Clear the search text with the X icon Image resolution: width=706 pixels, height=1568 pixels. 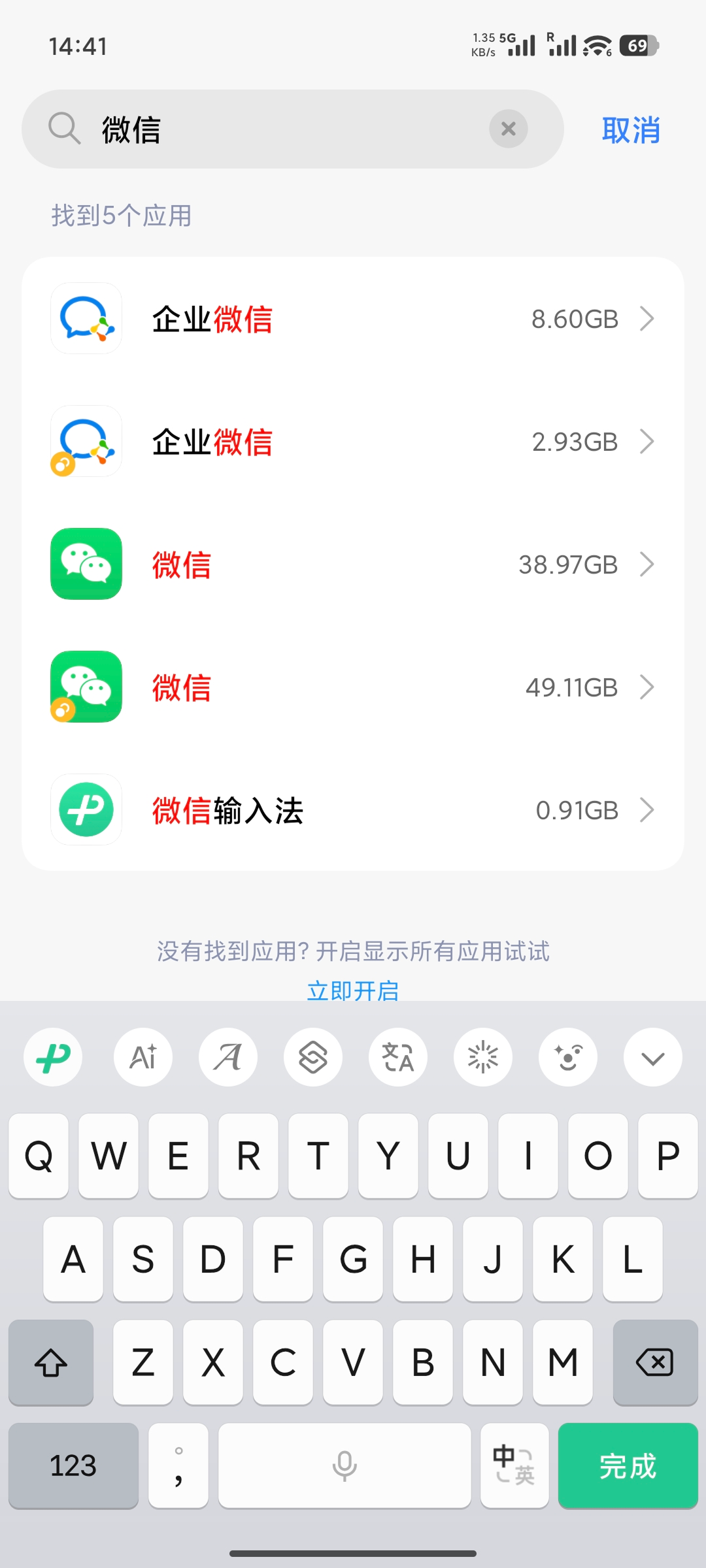point(508,129)
